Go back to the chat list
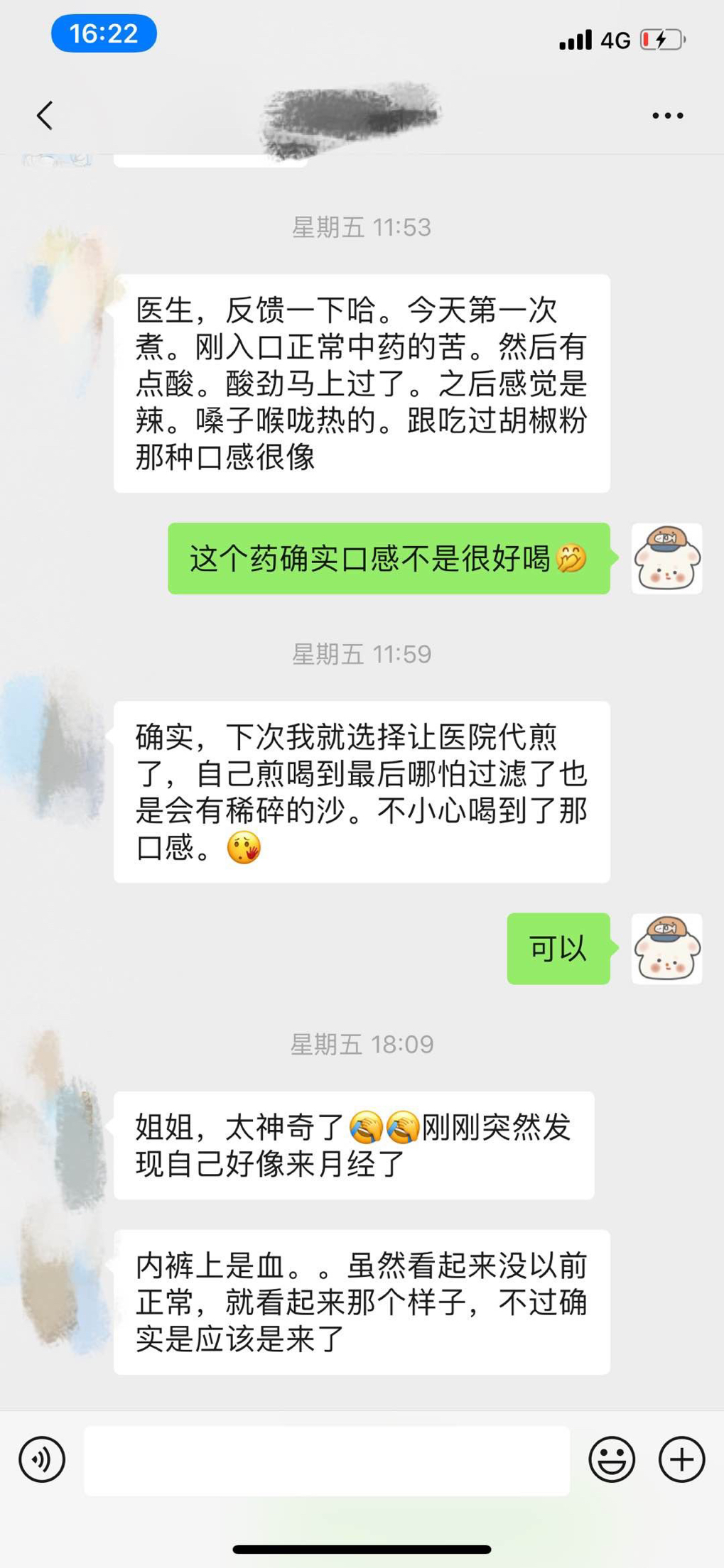Image resolution: width=724 pixels, height=1568 pixels. 45,115
